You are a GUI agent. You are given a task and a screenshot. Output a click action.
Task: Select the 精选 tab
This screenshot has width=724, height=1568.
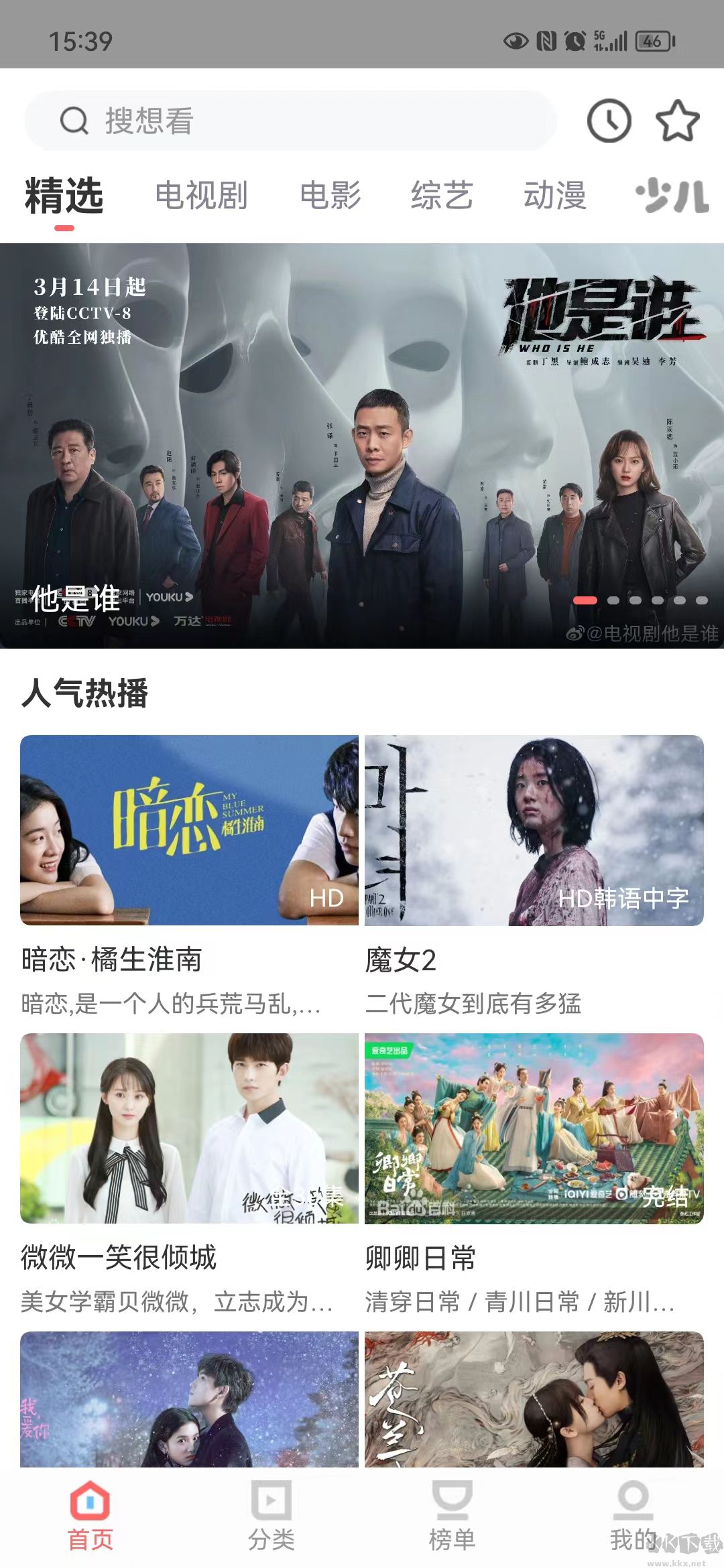[64, 196]
